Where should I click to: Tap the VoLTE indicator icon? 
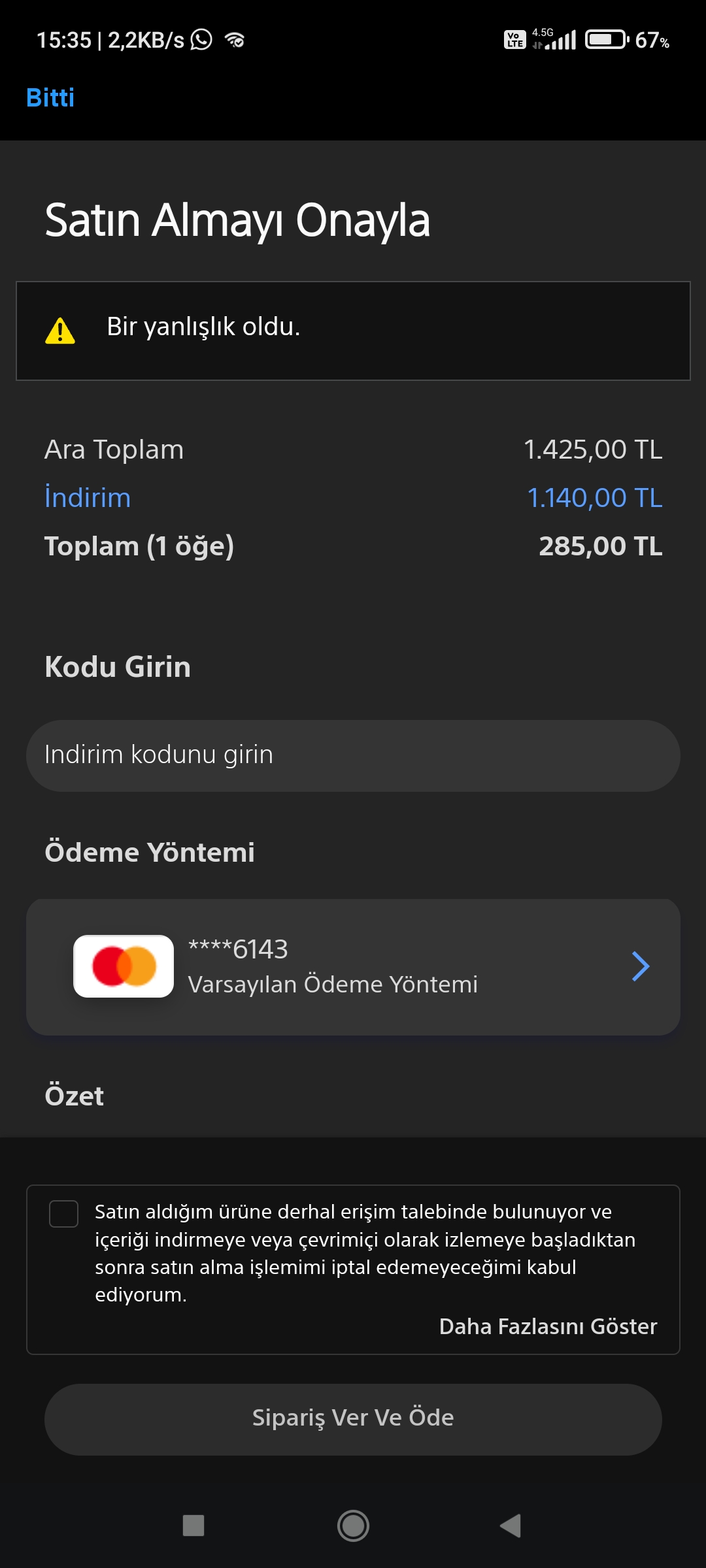point(514,39)
